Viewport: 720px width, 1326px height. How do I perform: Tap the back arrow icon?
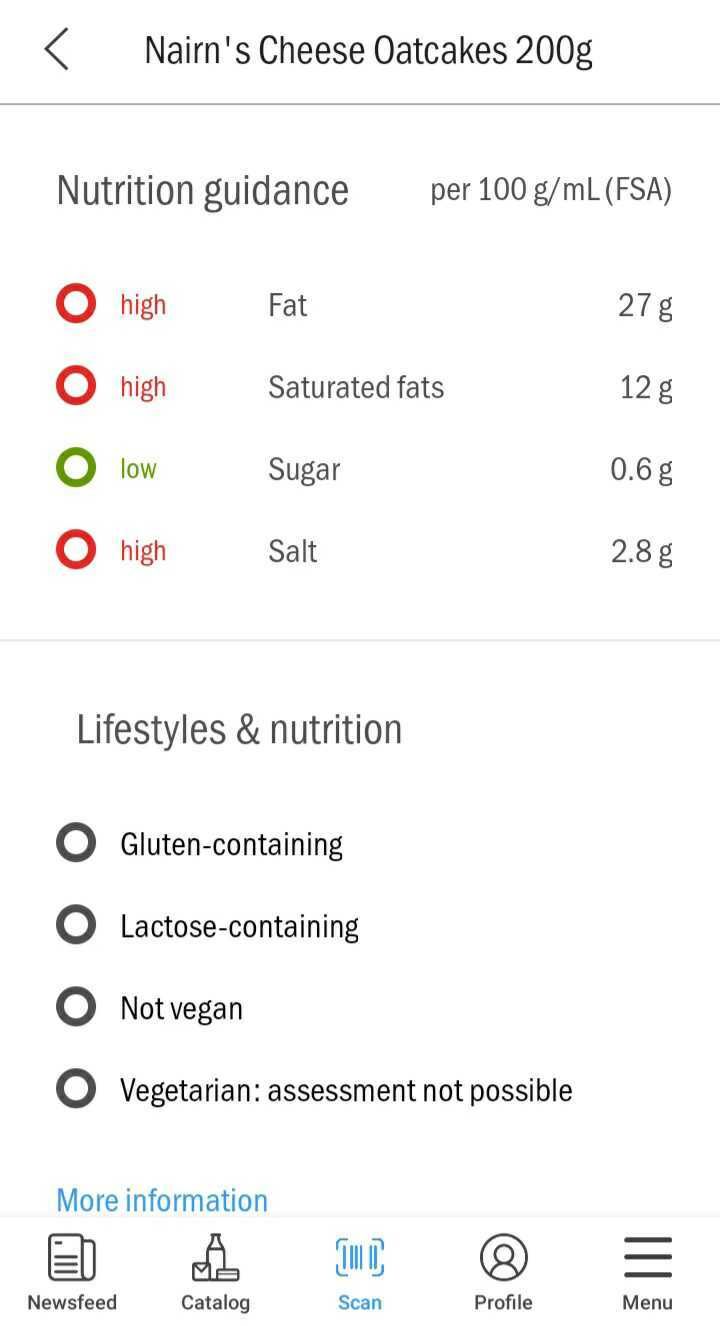[x=57, y=48]
